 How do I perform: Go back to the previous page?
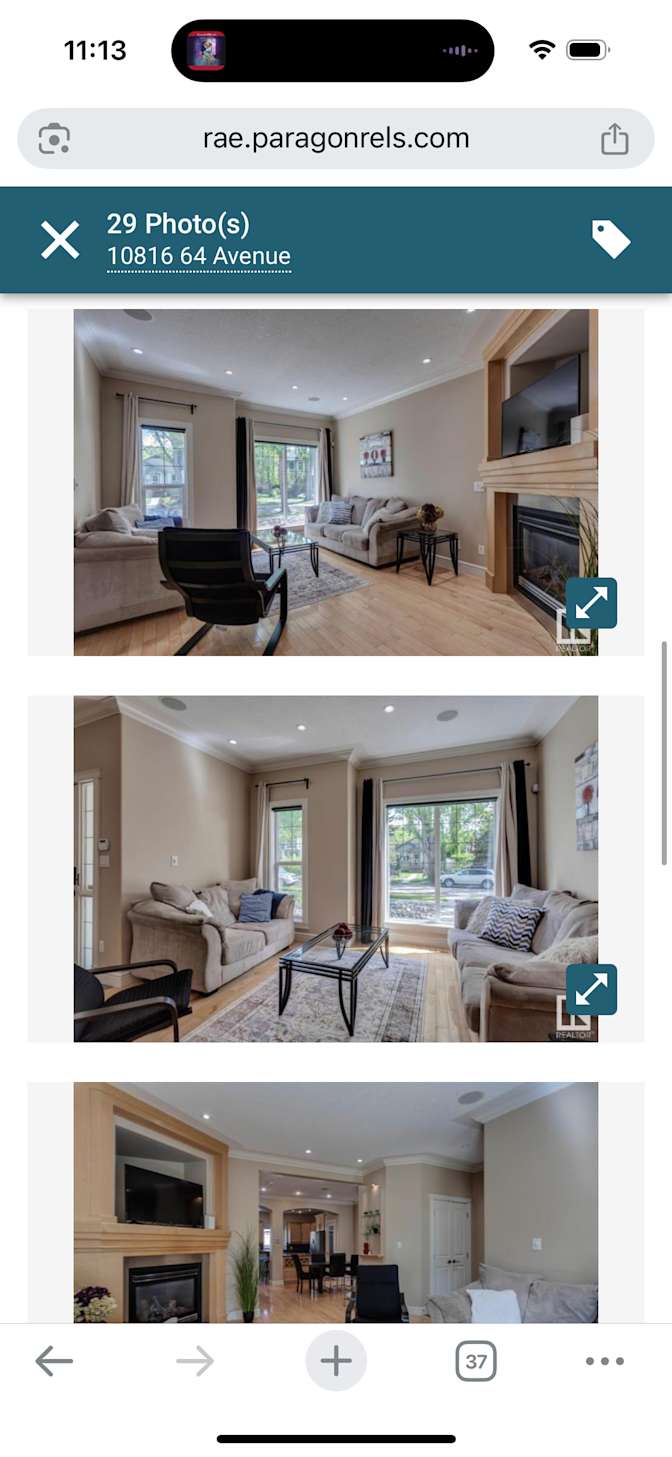coord(54,1361)
